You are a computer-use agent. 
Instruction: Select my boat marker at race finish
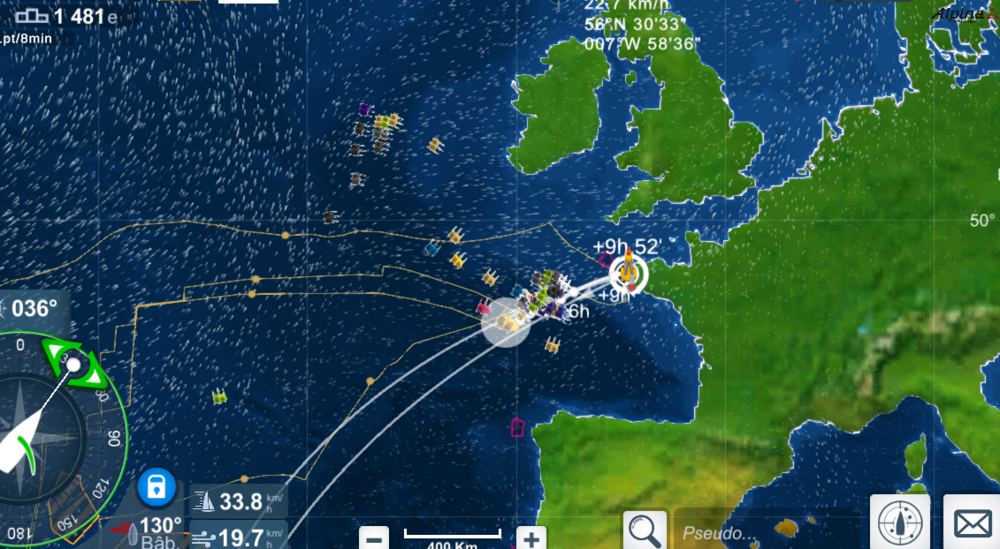[629, 271]
